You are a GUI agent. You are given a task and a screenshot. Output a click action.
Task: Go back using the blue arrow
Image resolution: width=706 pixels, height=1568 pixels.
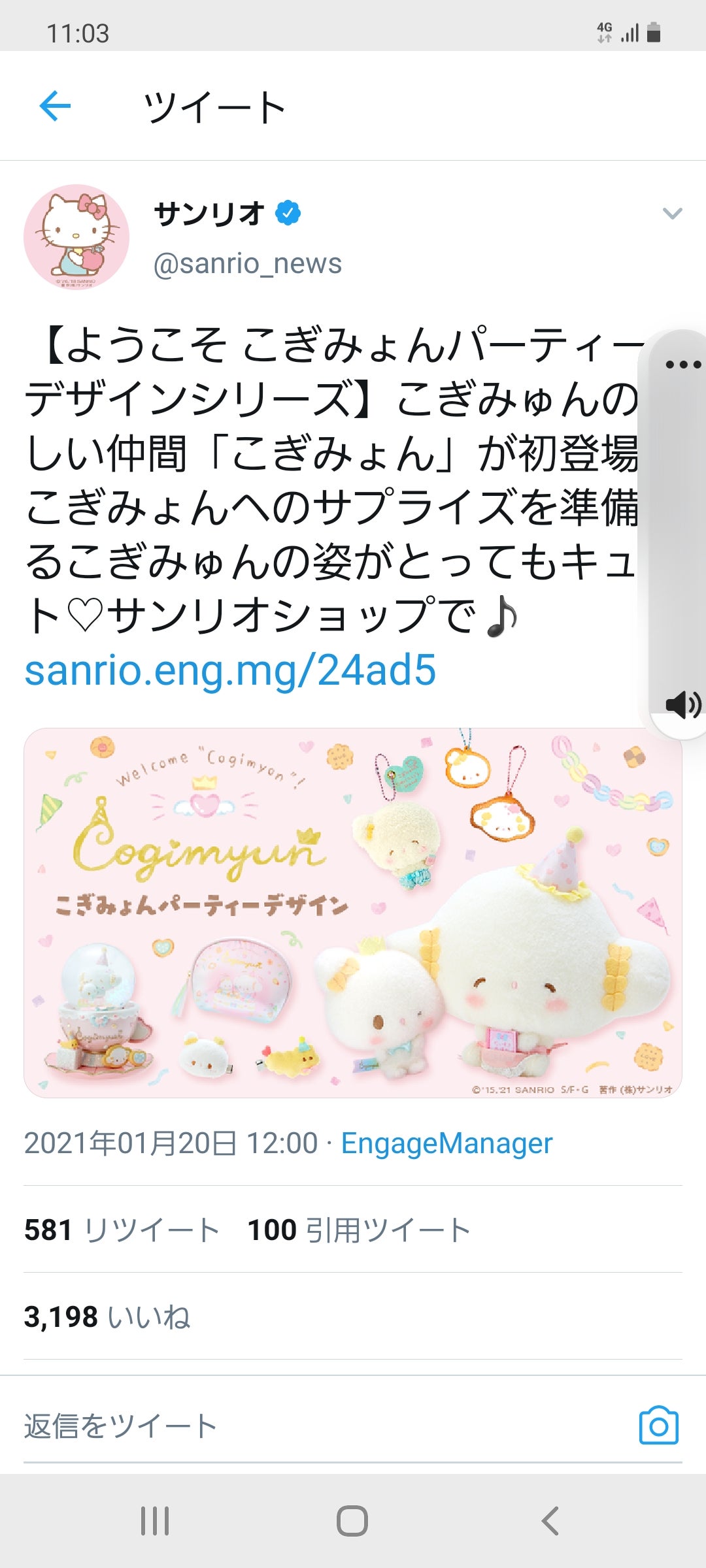coord(55,106)
